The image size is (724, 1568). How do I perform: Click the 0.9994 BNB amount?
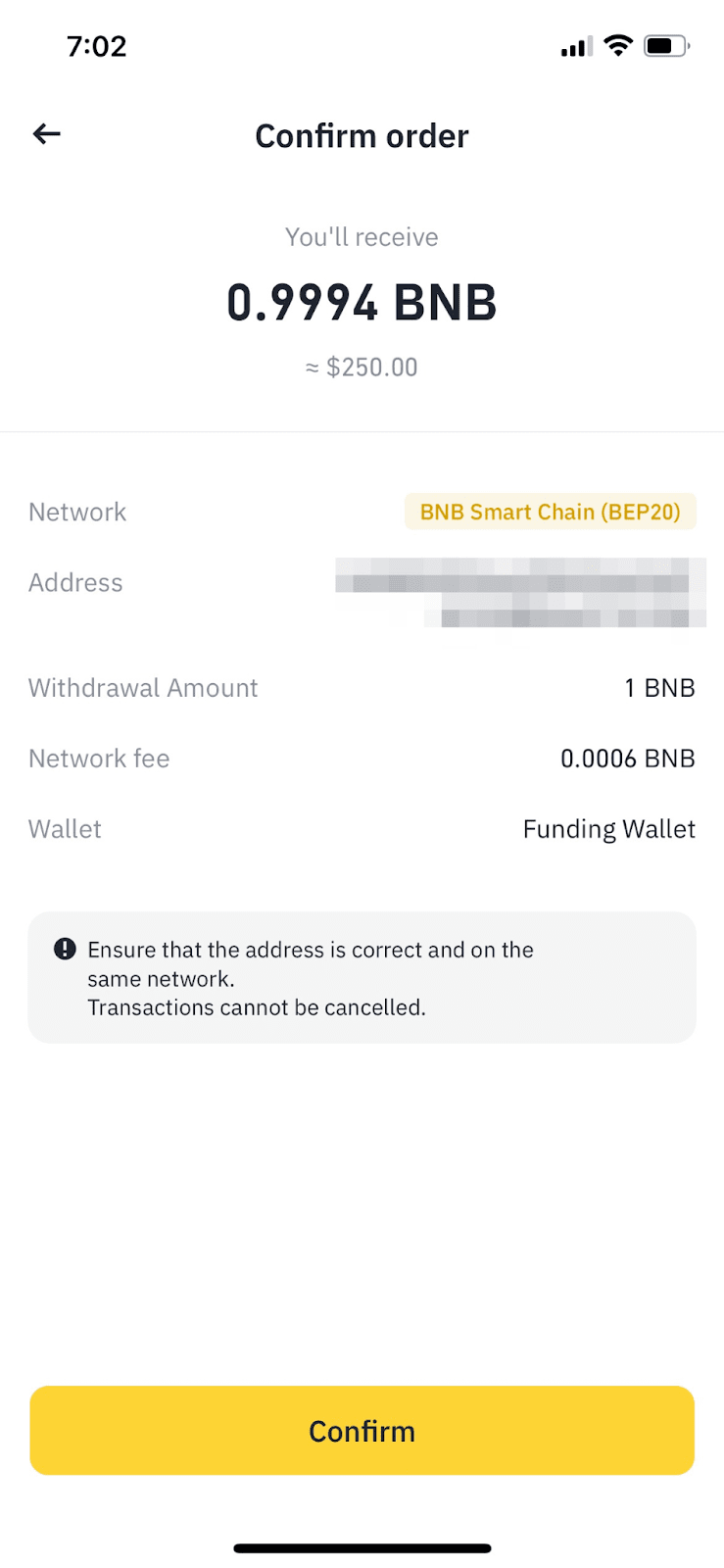(362, 302)
